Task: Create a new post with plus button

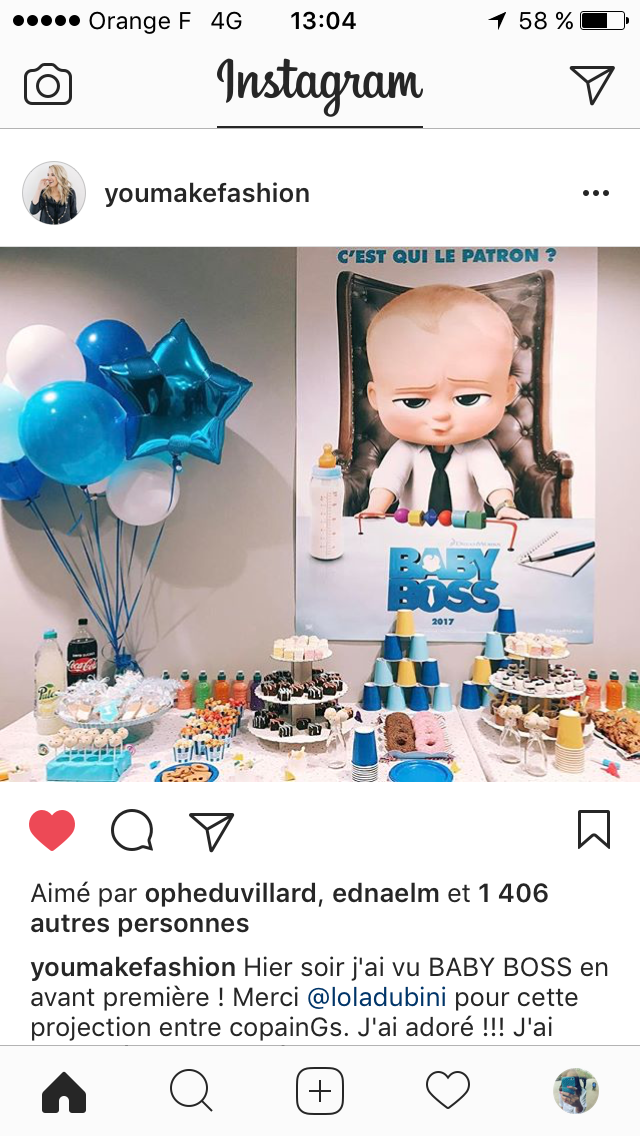Action: point(320,1091)
